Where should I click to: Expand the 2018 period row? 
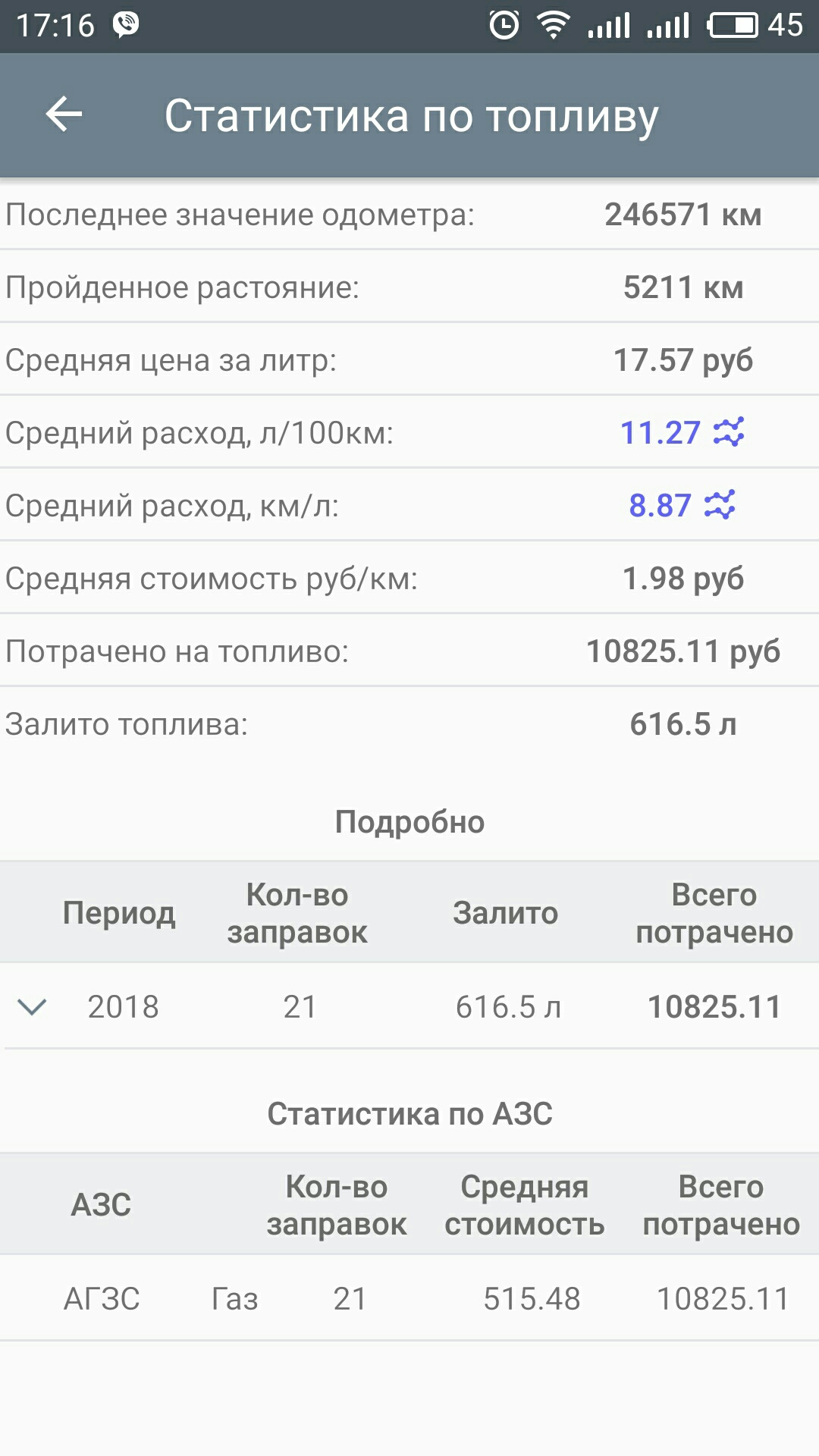[x=32, y=1007]
